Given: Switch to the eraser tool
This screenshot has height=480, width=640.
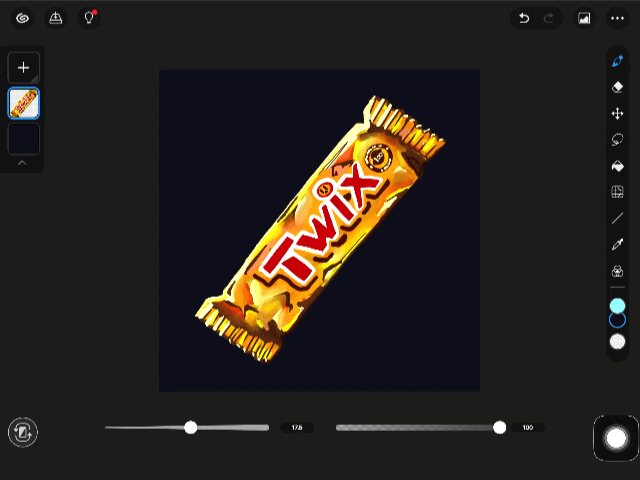Looking at the screenshot, I should click(617, 88).
